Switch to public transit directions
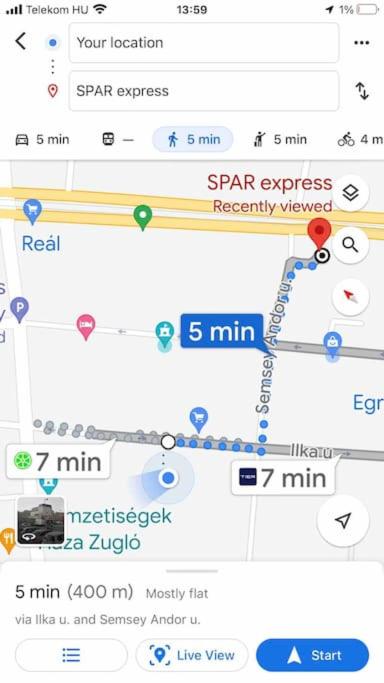Screen dimensions: 384x683 point(118,139)
